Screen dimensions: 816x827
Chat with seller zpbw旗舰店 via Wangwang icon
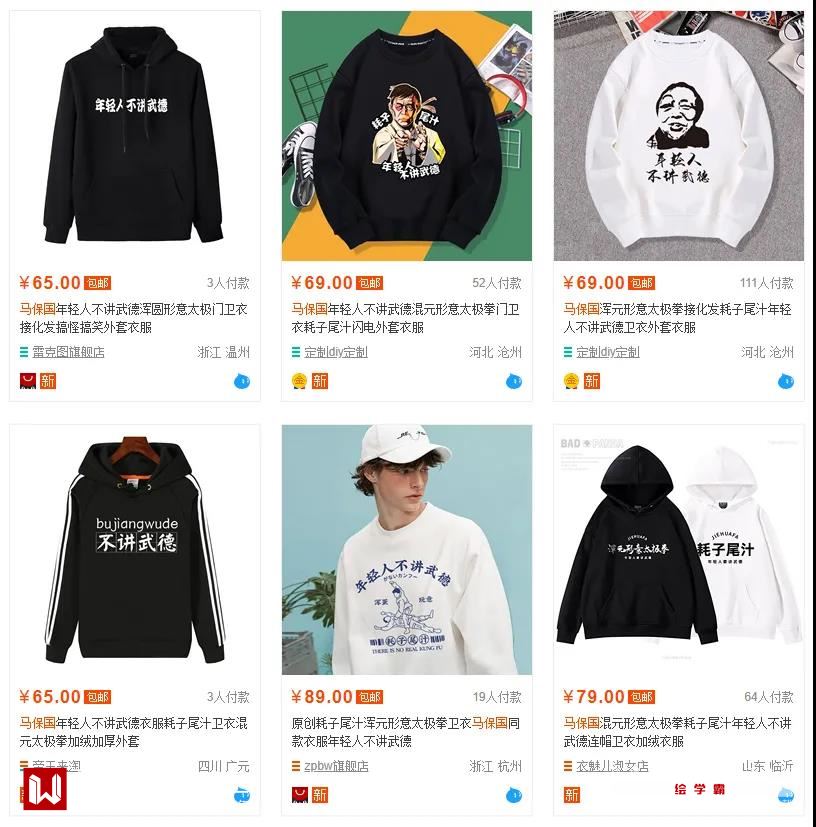(514, 795)
